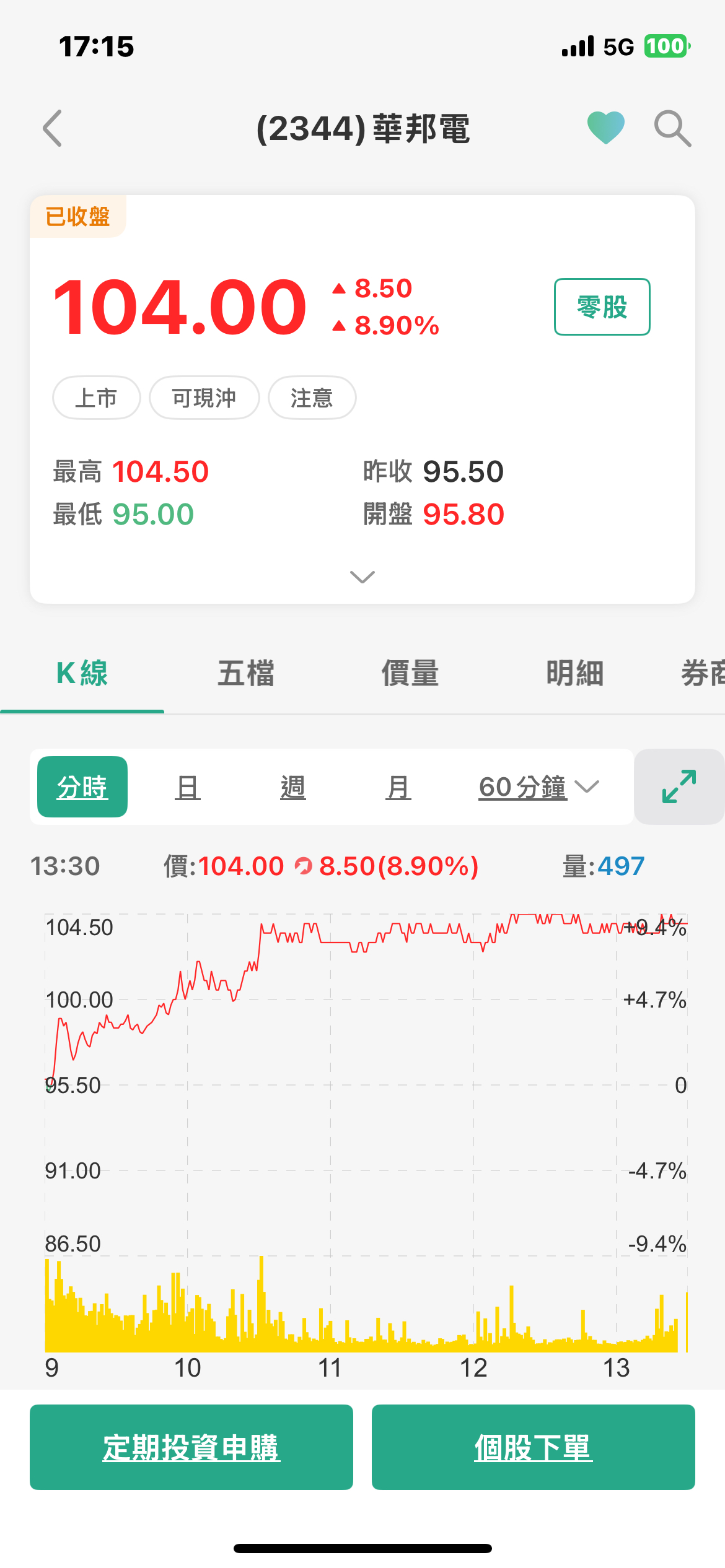725x1568 pixels.
Task: Open the 價量 tab
Action: coord(410,674)
